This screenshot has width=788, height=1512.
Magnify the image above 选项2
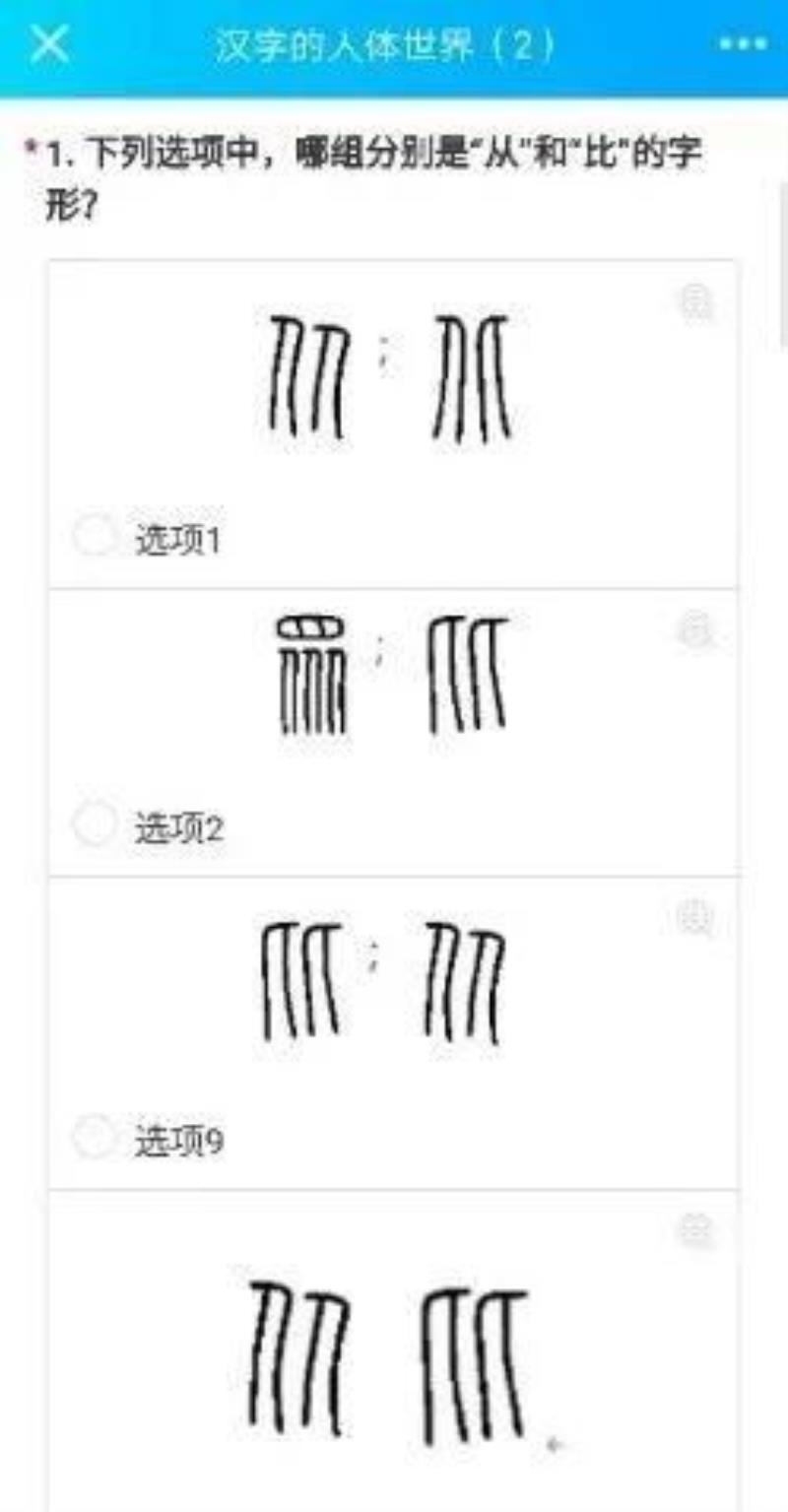697,629
